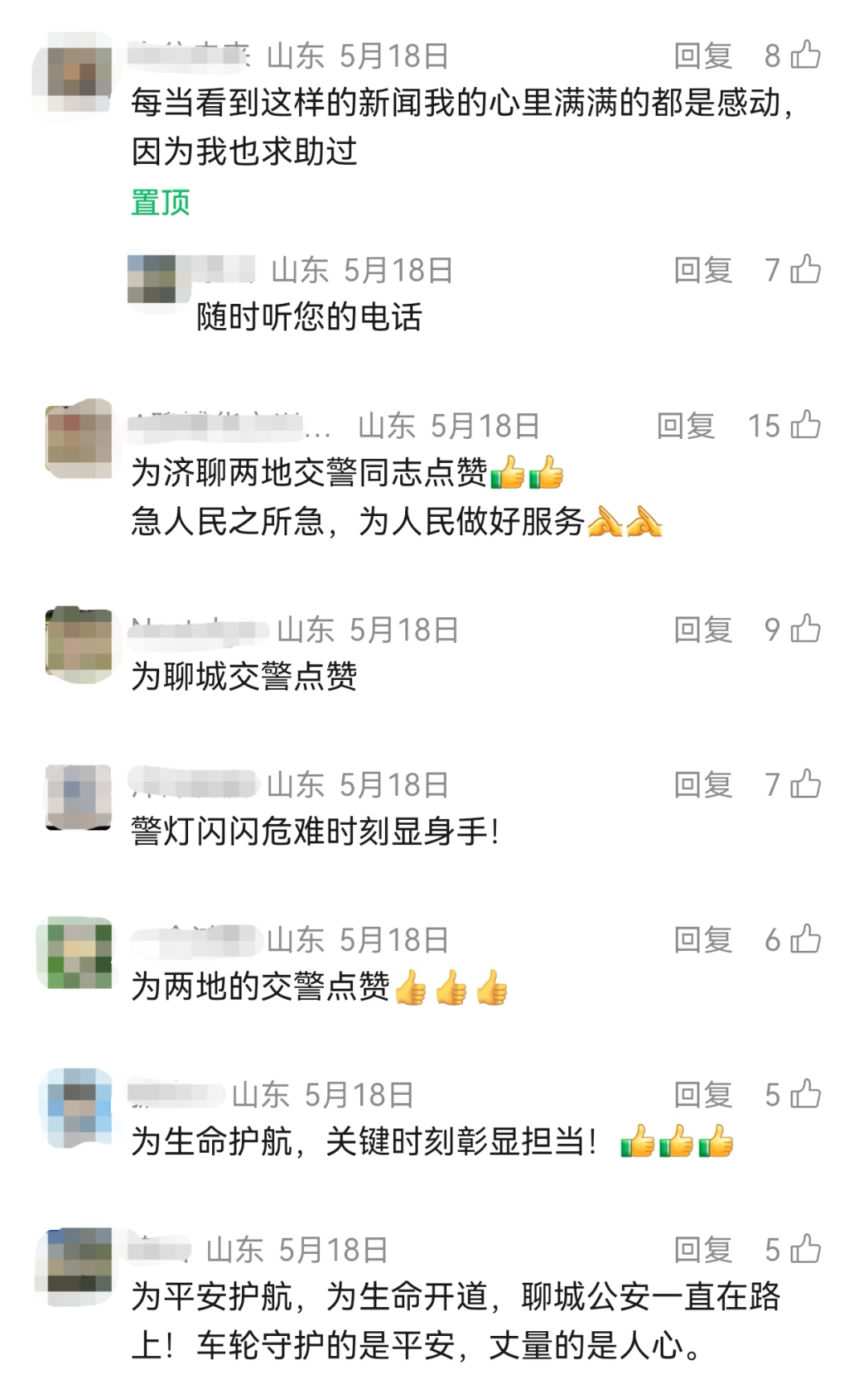Like the comment '为济聊两地交警同志点赞'

(805, 425)
